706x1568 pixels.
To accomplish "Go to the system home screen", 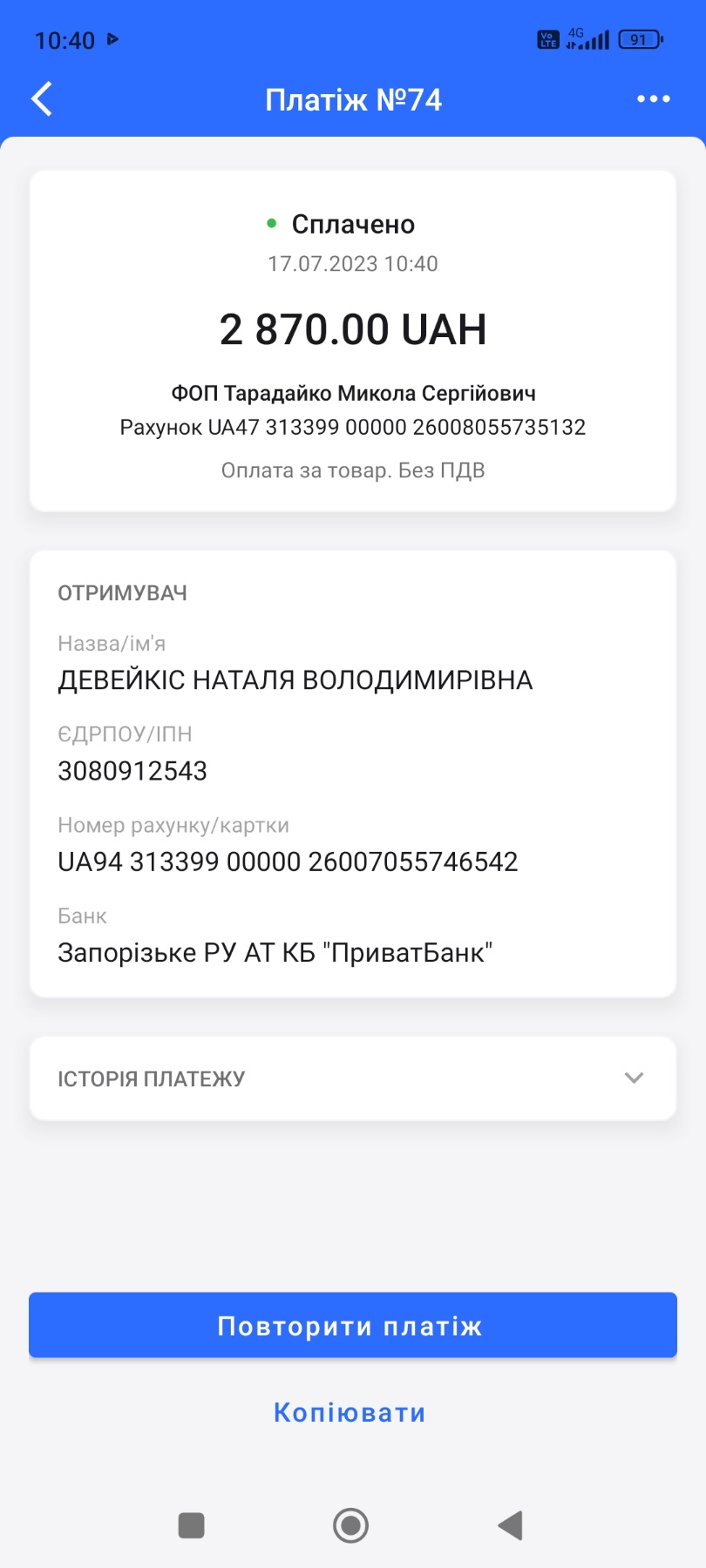I will [350, 1525].
